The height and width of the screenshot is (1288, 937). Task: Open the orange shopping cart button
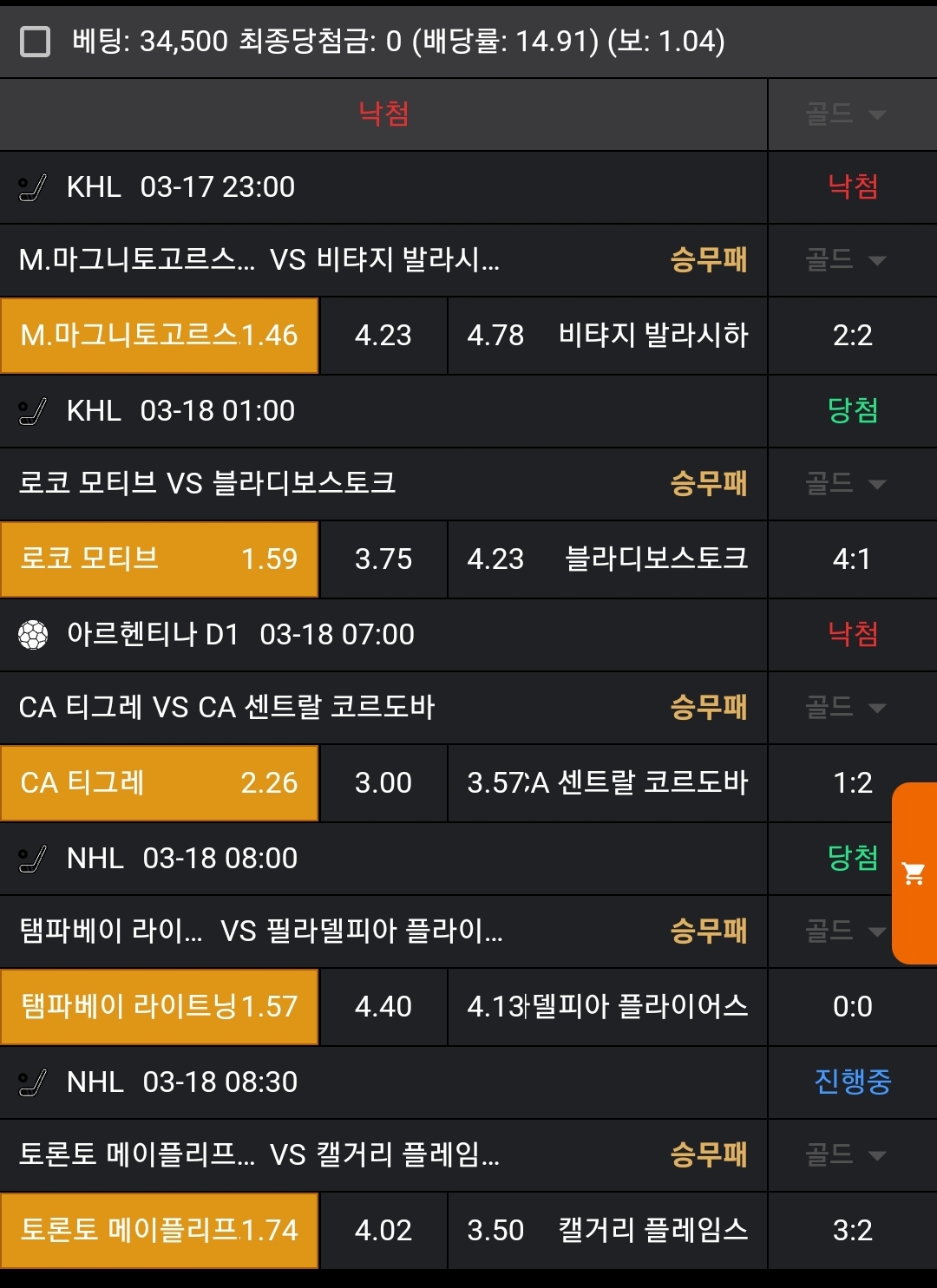[914, 873]
